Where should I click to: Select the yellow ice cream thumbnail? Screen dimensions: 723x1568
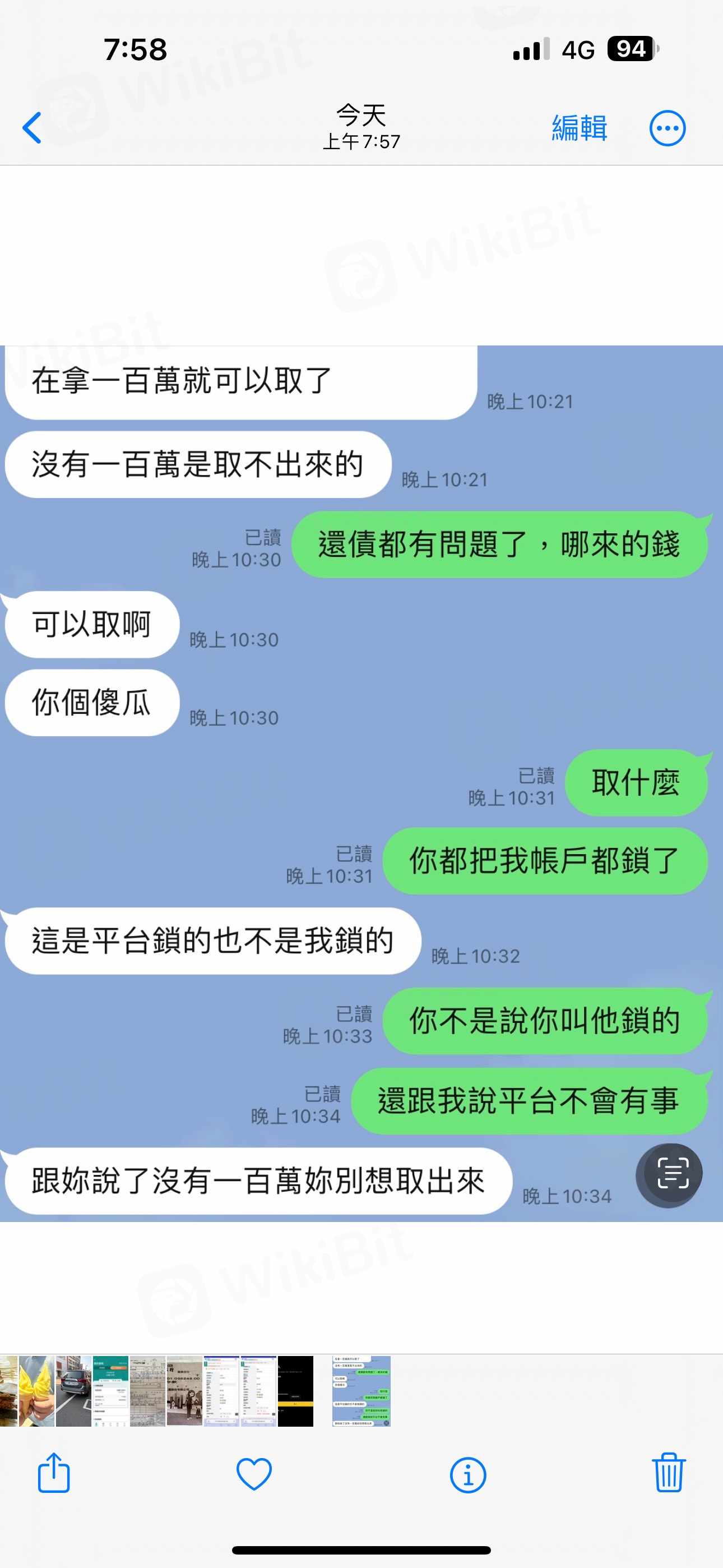pyautogui.click(x=36, y=1391)
